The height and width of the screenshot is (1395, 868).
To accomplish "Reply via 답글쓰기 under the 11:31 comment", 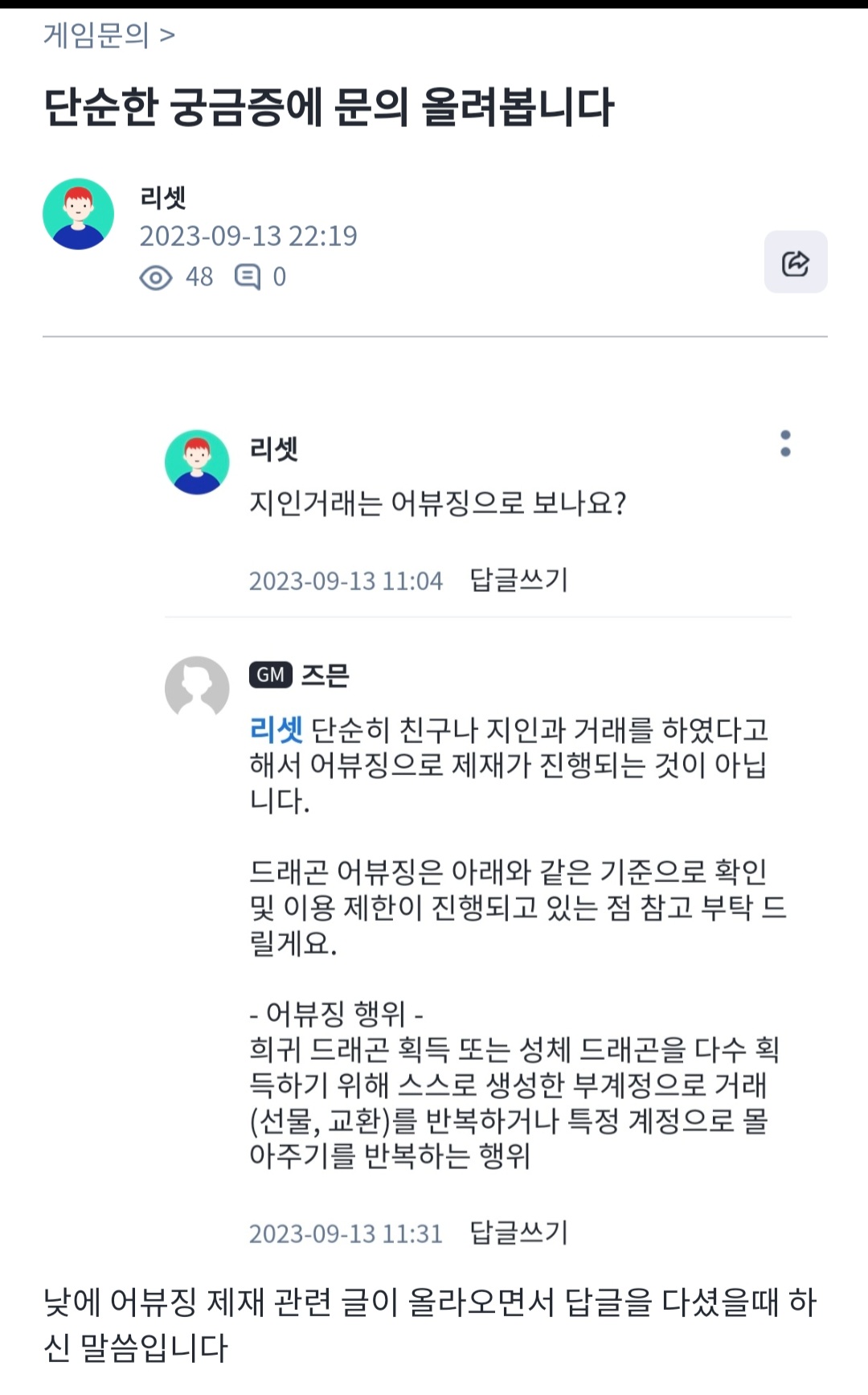I will click(518, 1233).
